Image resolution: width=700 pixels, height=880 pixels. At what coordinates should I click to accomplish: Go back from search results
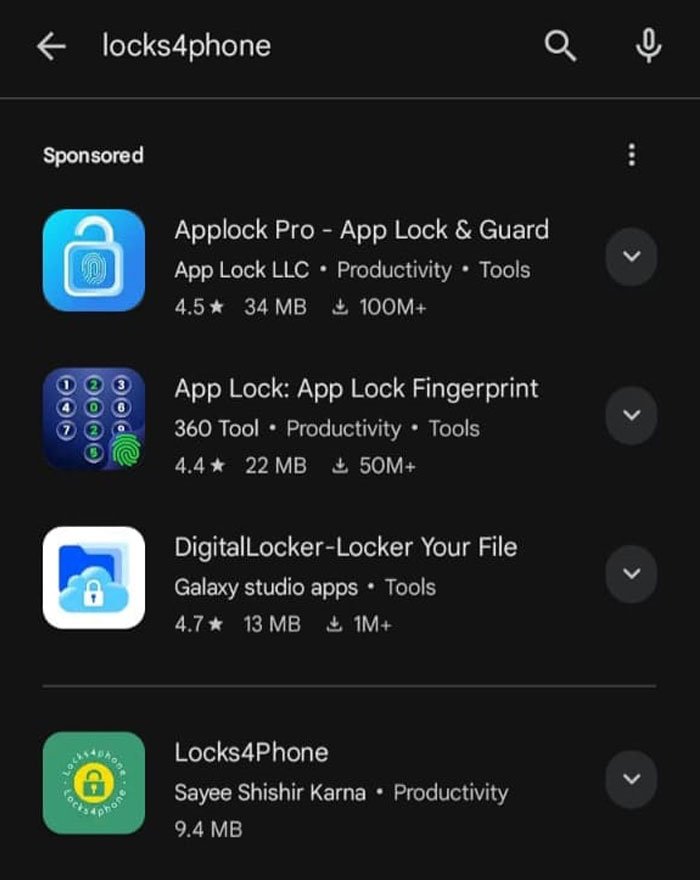51,47
